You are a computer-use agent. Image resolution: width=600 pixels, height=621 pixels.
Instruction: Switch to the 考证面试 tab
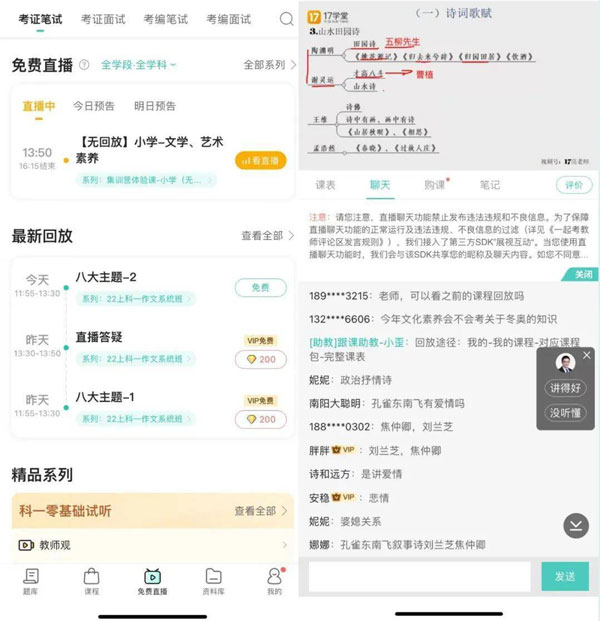click(x=102, y=19)
